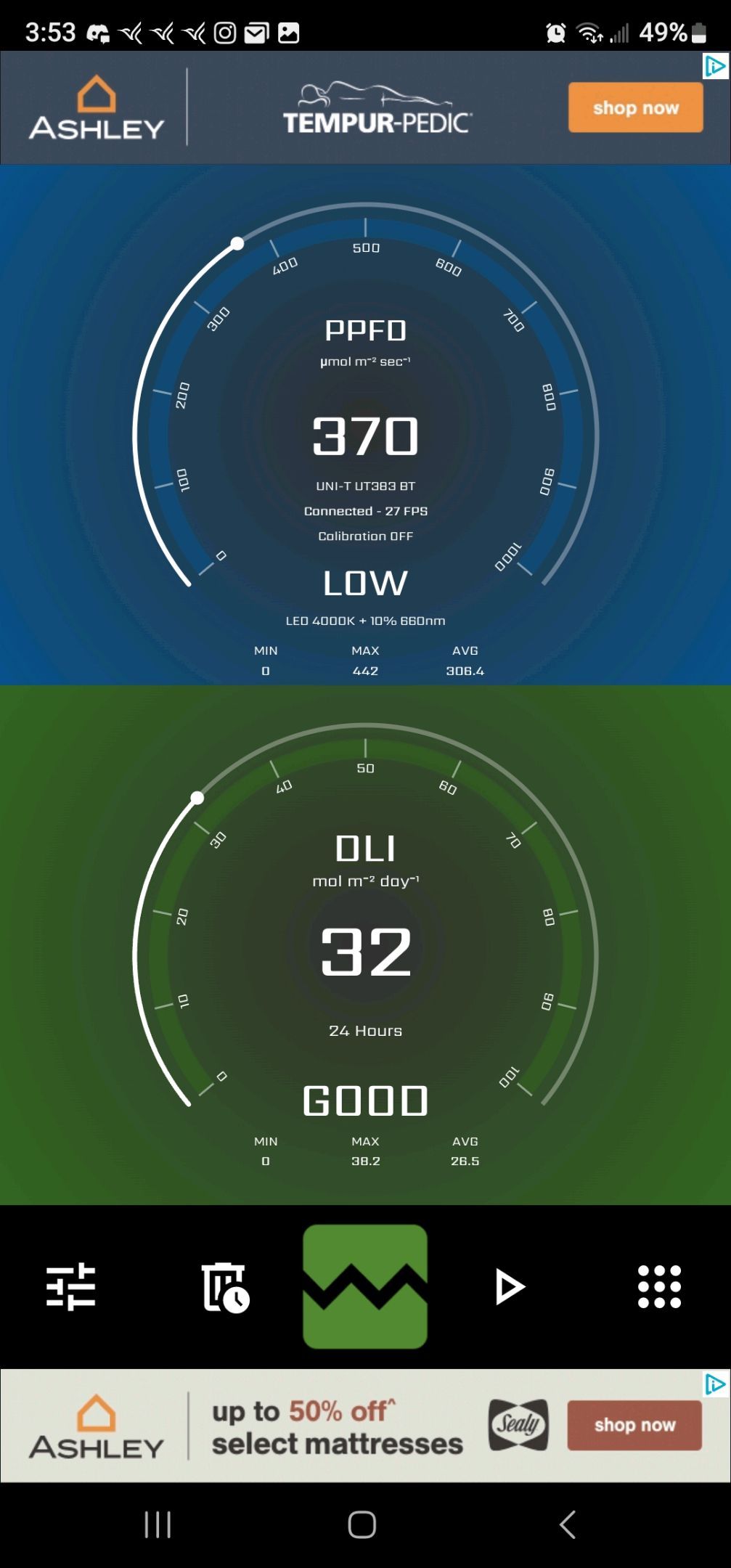This screenshot has width=731, height=1568.
Task: Tap shop now on Tempur-Pedic ad
Action: pos(635,107)
